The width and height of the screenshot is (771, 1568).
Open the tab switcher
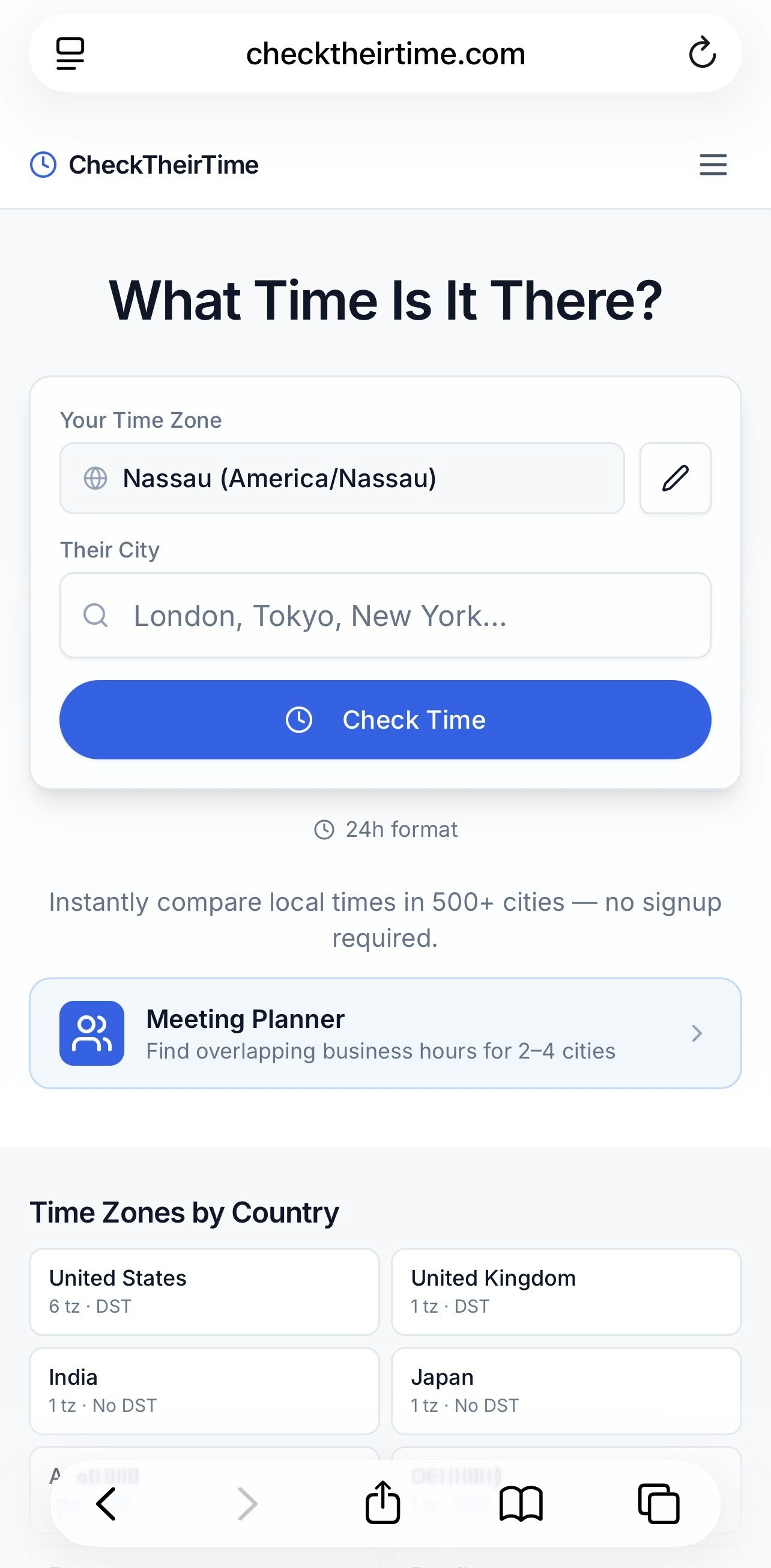click(x=659, y=1504)
